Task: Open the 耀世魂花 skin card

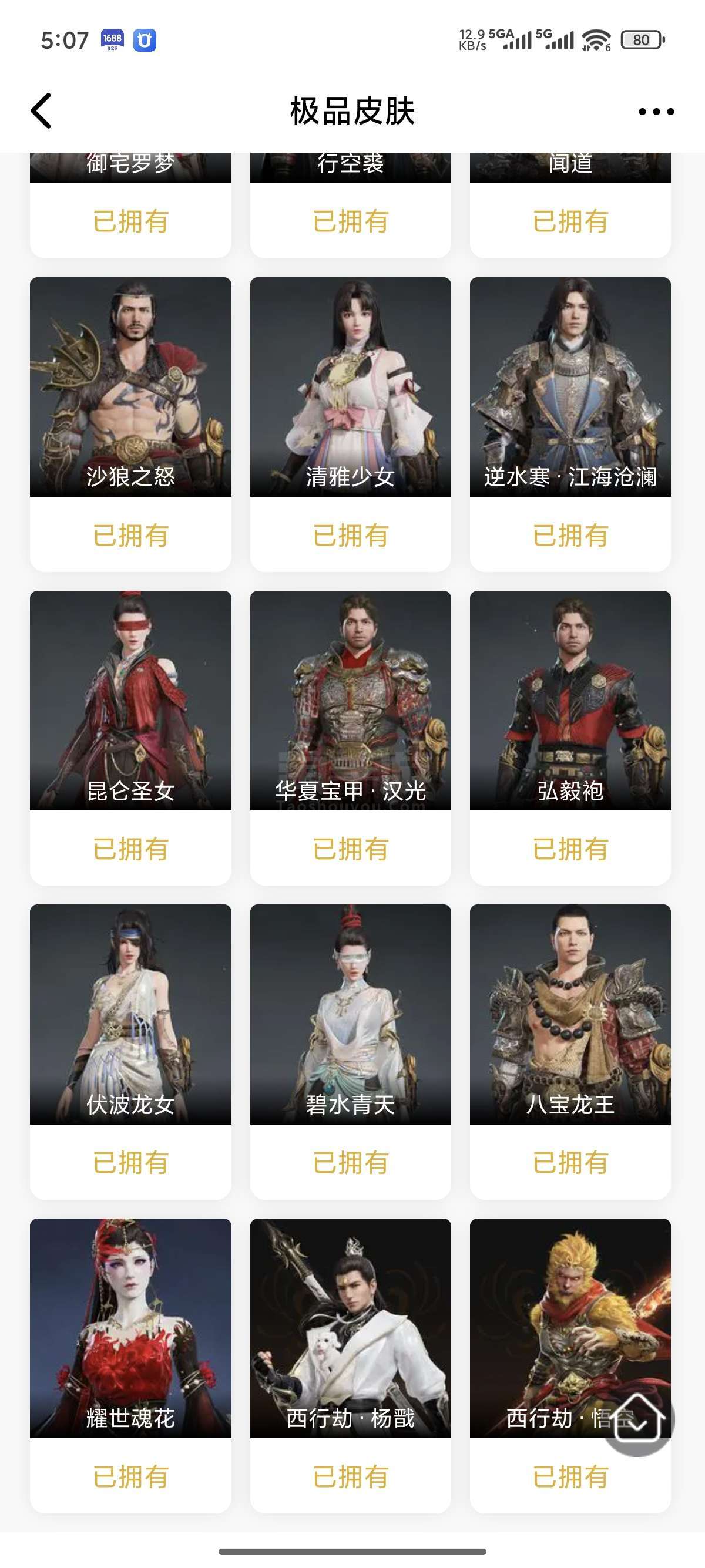Action: pos(130,1365)
